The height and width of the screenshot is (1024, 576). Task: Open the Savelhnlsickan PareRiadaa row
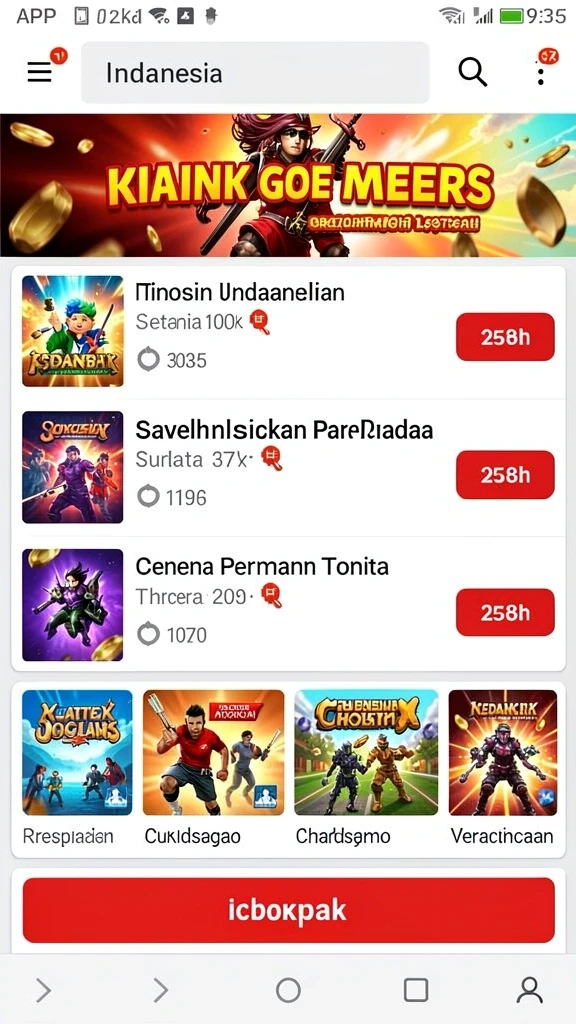288,468
